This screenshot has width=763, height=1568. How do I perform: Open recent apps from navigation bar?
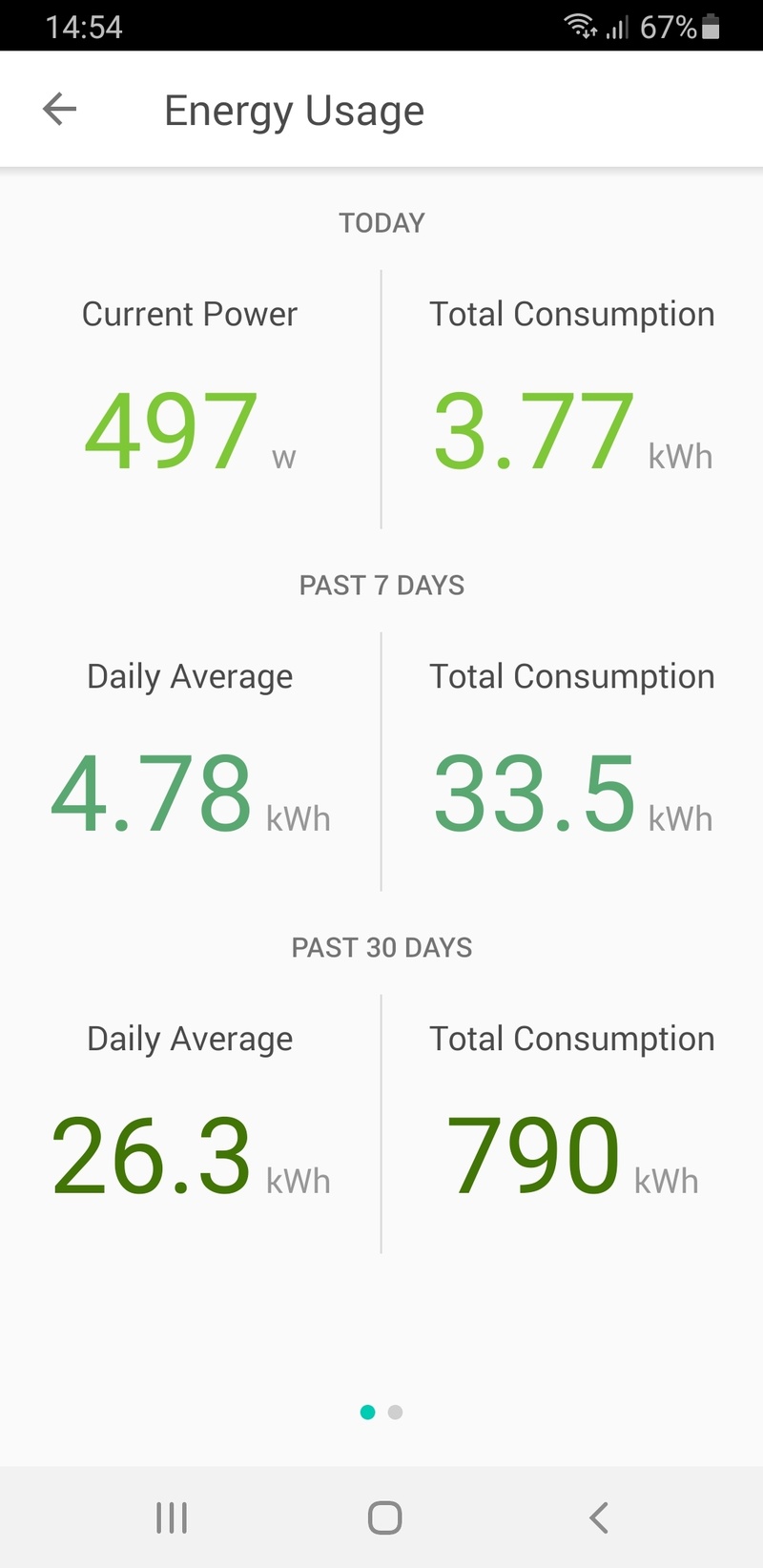click(x=172, y=1517)
